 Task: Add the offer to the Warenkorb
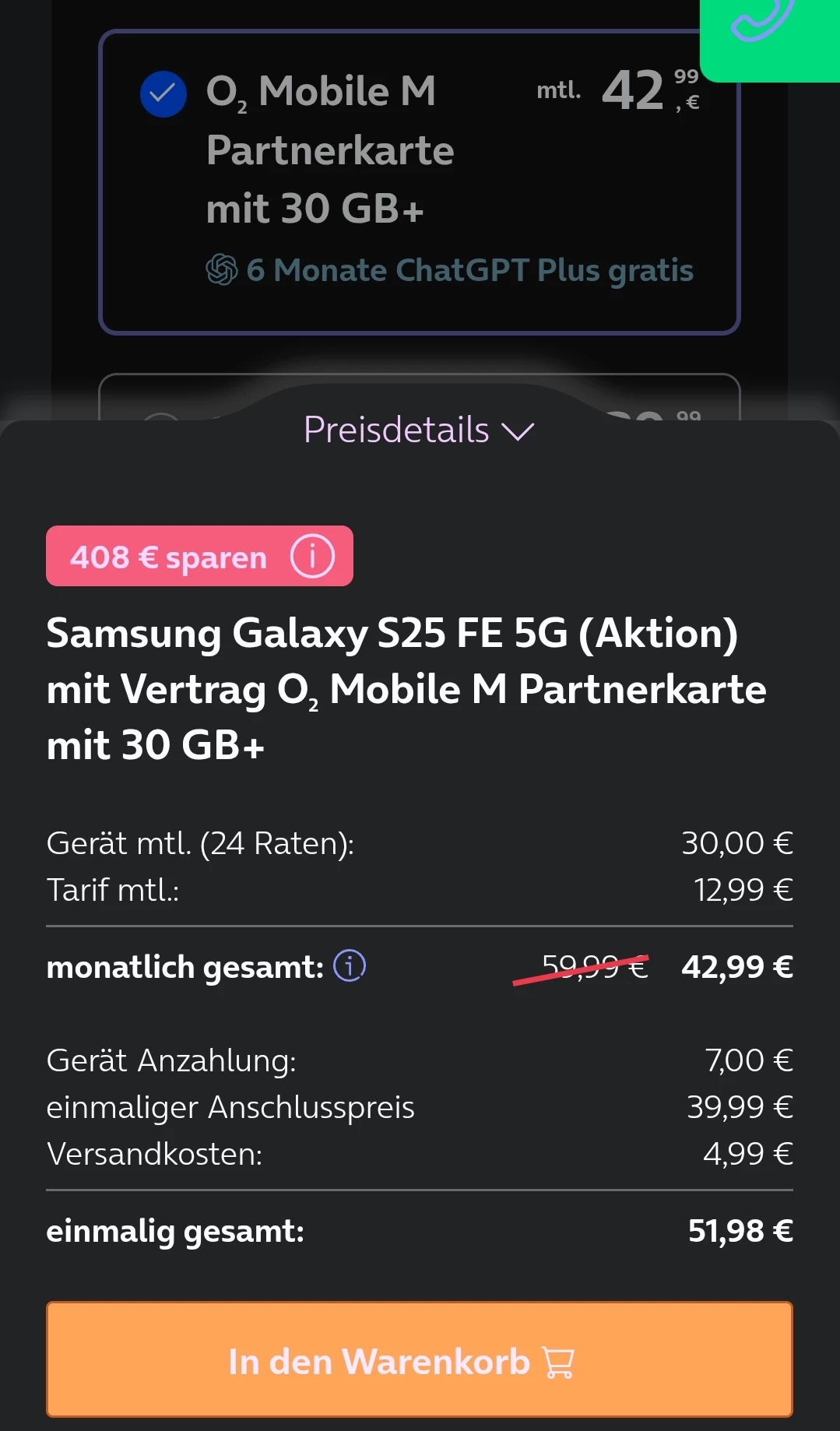[x=419, y=1359]
